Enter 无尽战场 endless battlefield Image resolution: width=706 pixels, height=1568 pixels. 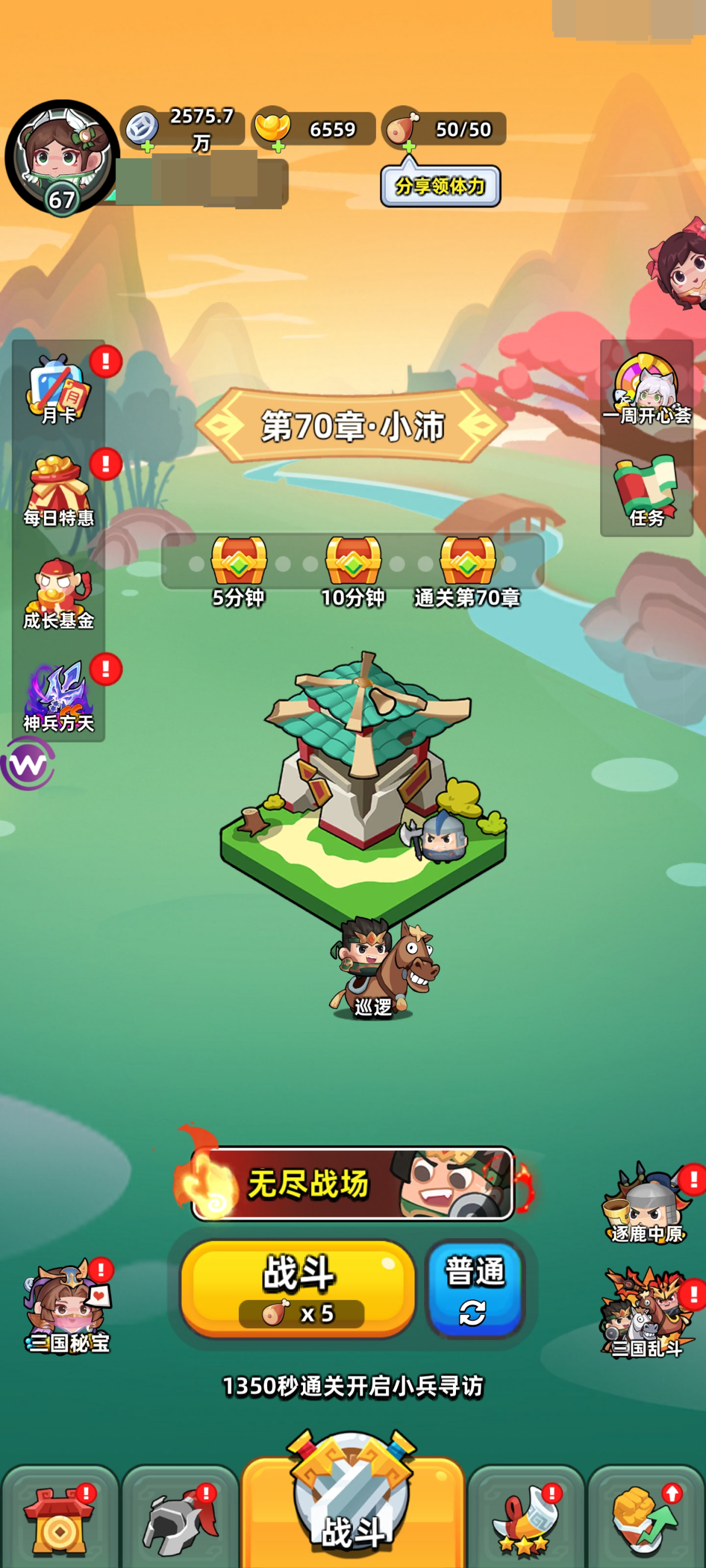tap(352, 1184)
